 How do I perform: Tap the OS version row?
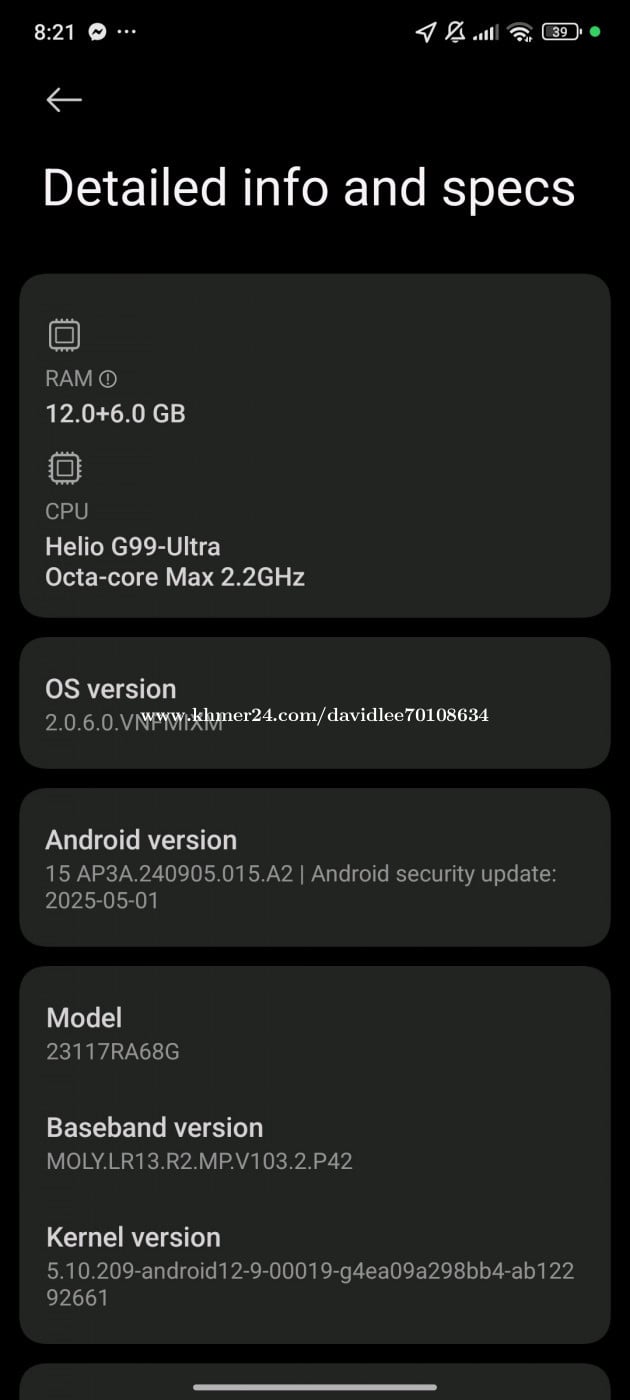[x=315, y=703]
